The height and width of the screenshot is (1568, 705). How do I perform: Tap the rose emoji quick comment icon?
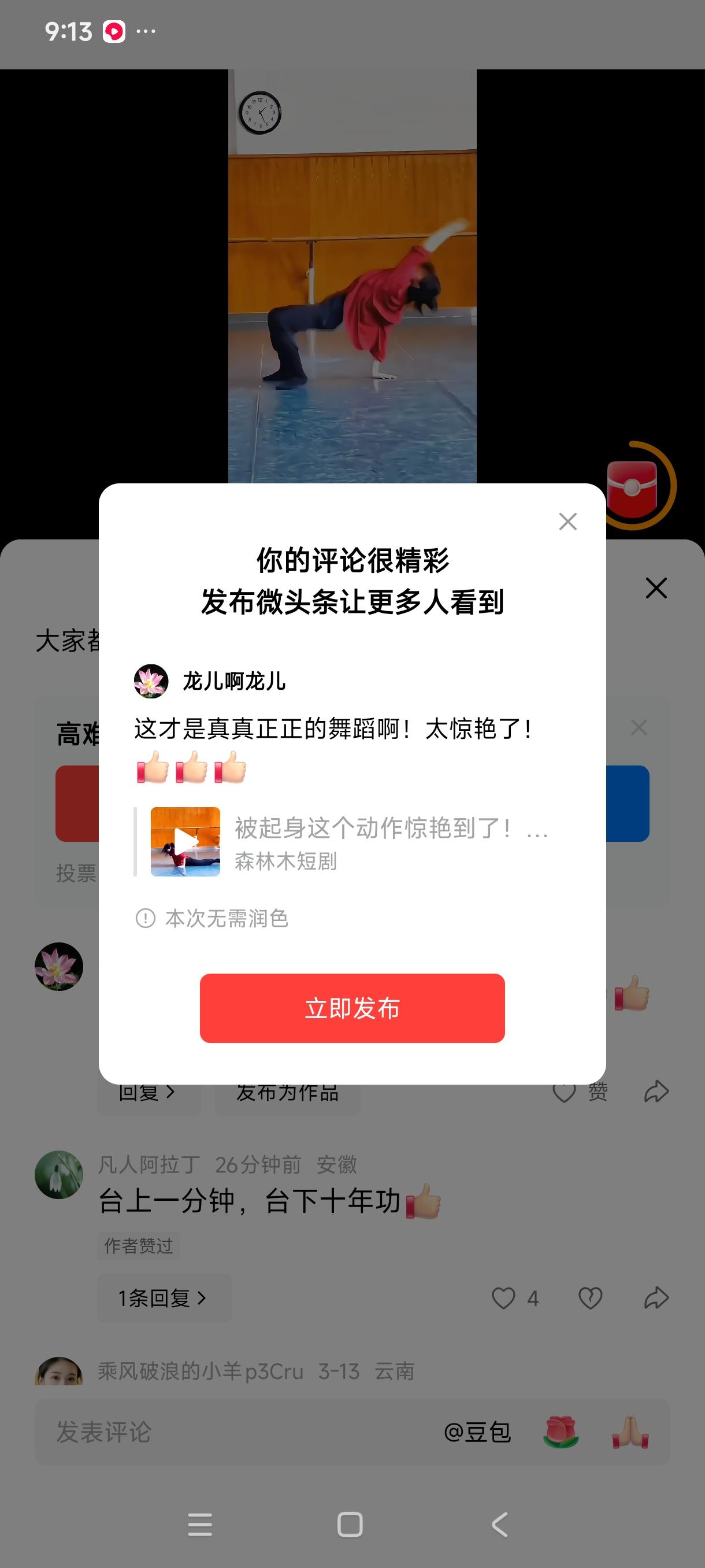pyautogui.click(x=563, y=1432)
